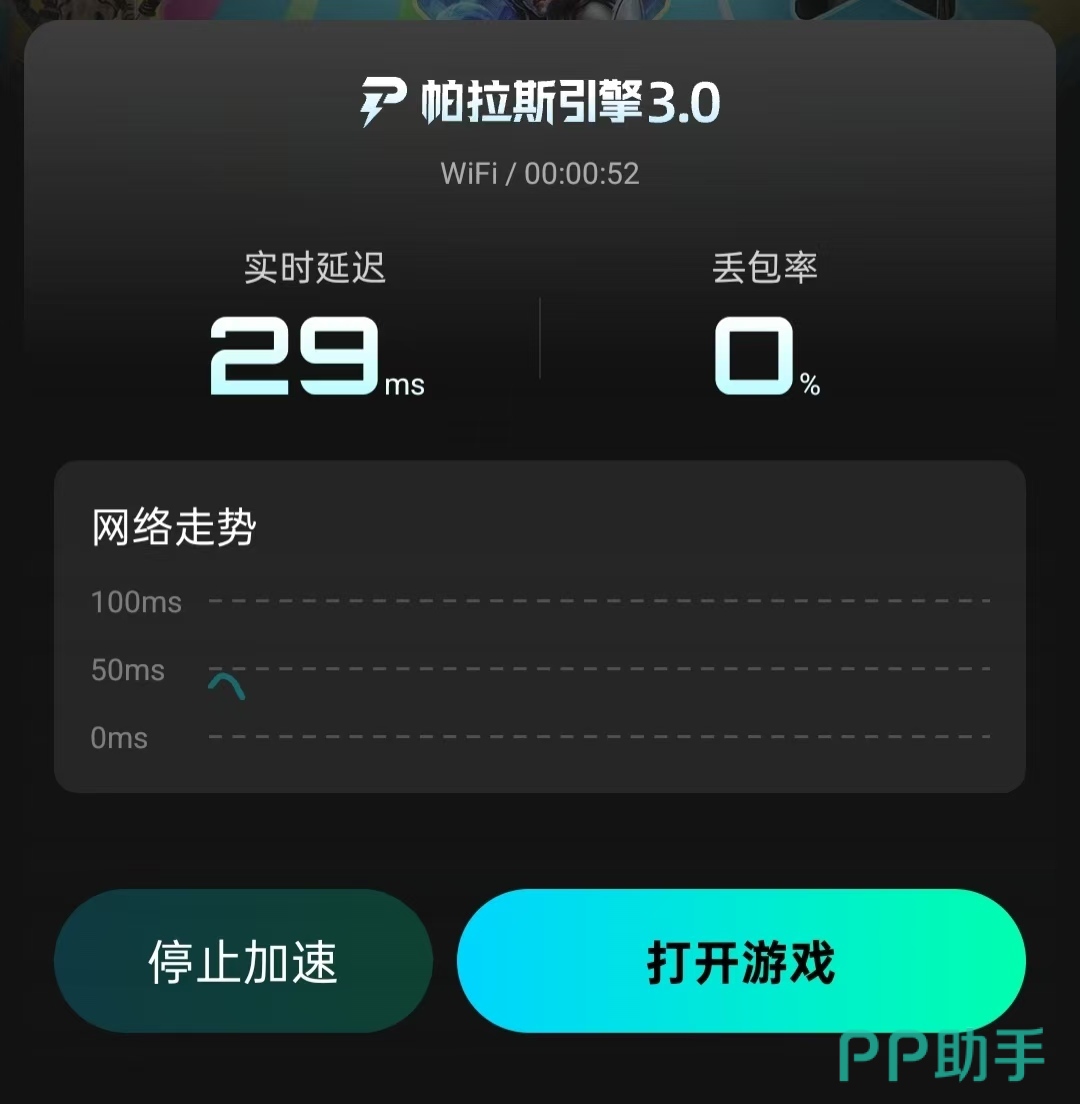
Task: Tap 停止加速 to stop acceleration
Action: (x=243, y=961)
